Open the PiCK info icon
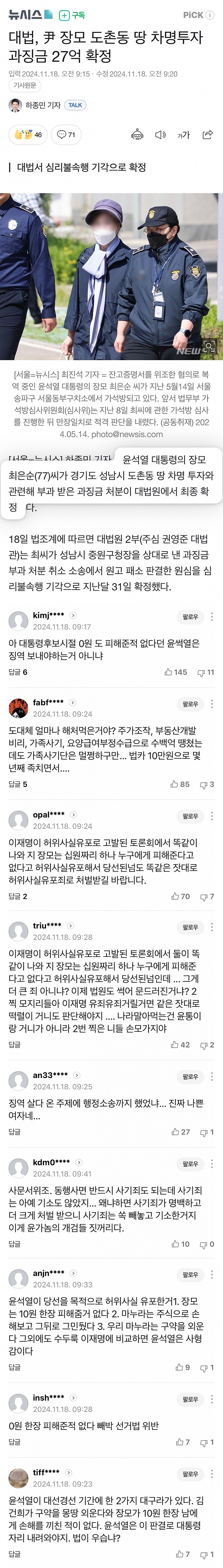 [210, 15]
